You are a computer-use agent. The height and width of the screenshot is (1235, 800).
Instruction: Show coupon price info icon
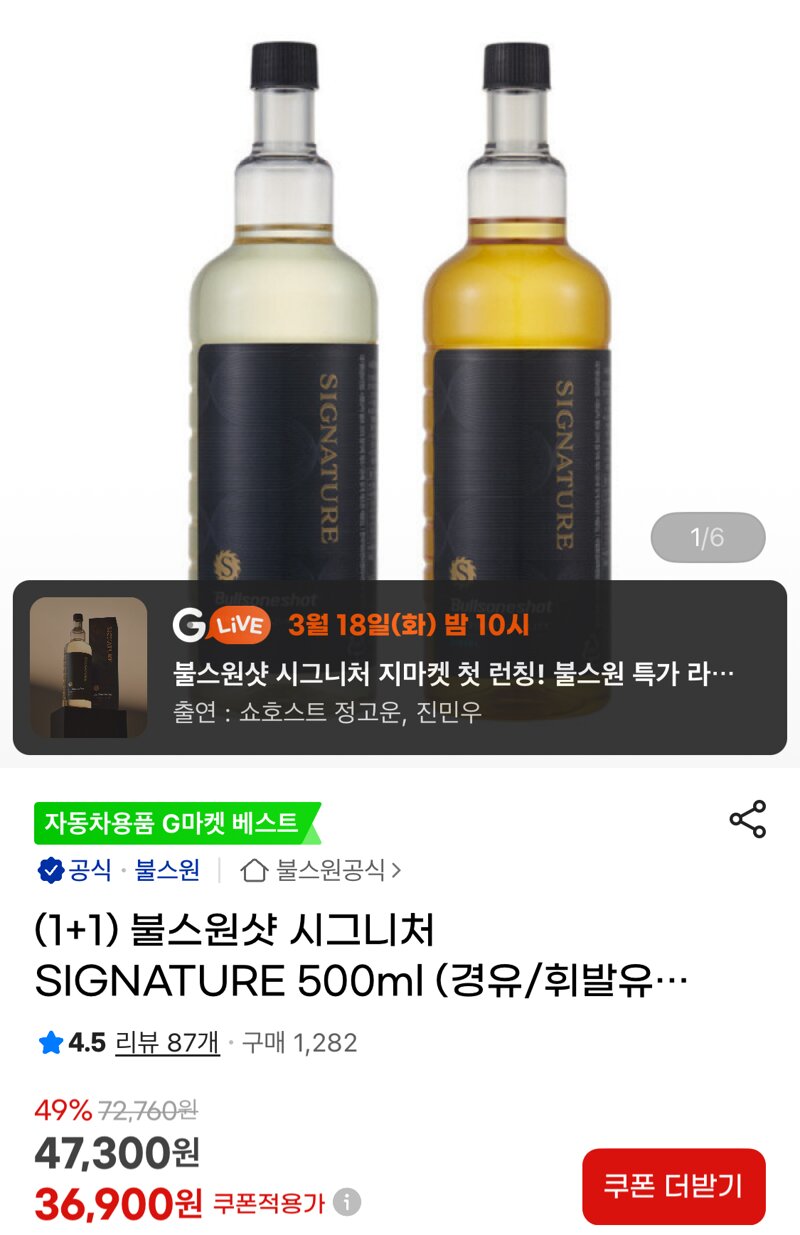tap(347, 1202)
